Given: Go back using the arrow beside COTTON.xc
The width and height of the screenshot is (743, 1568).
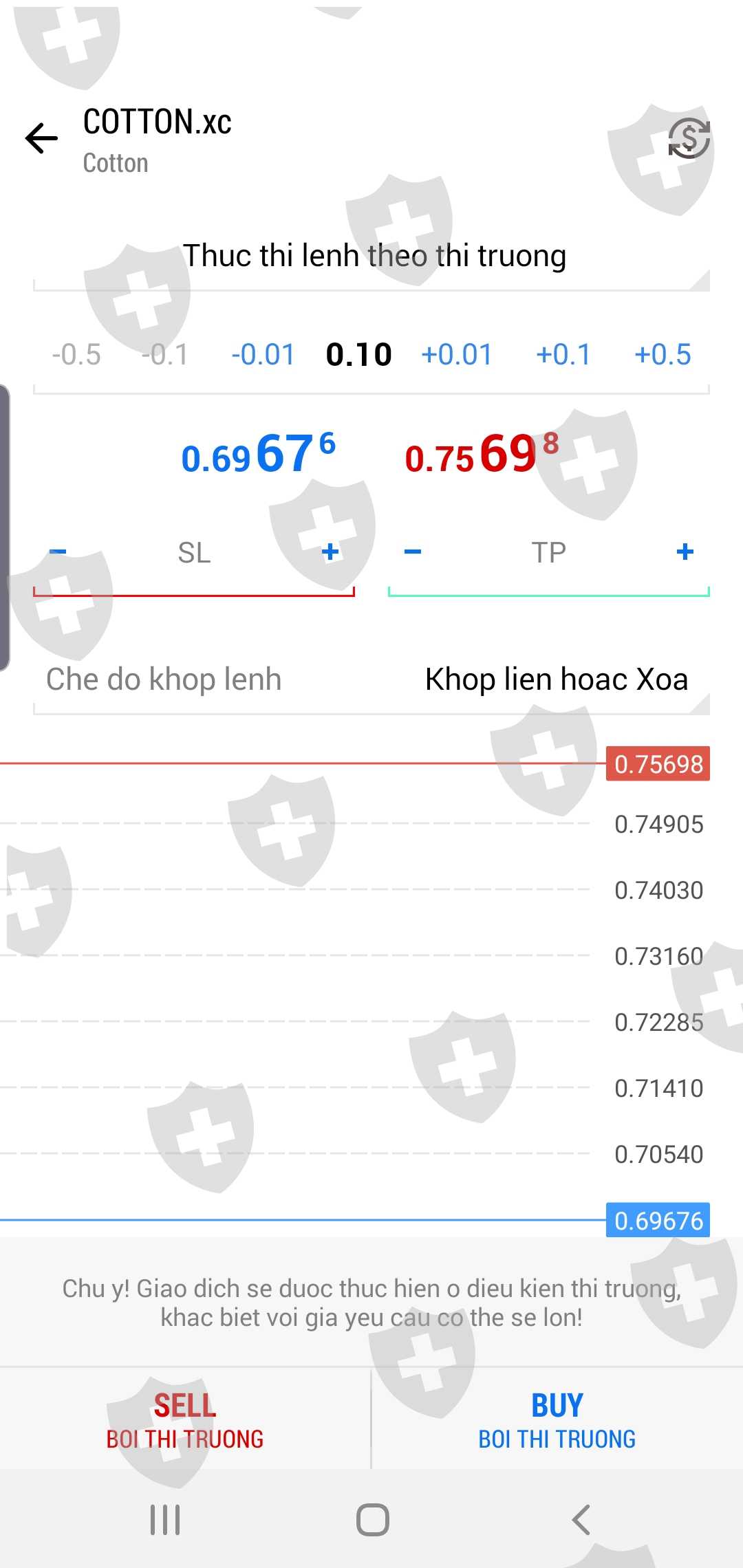Looking at the screenshot, I should 41,138.
